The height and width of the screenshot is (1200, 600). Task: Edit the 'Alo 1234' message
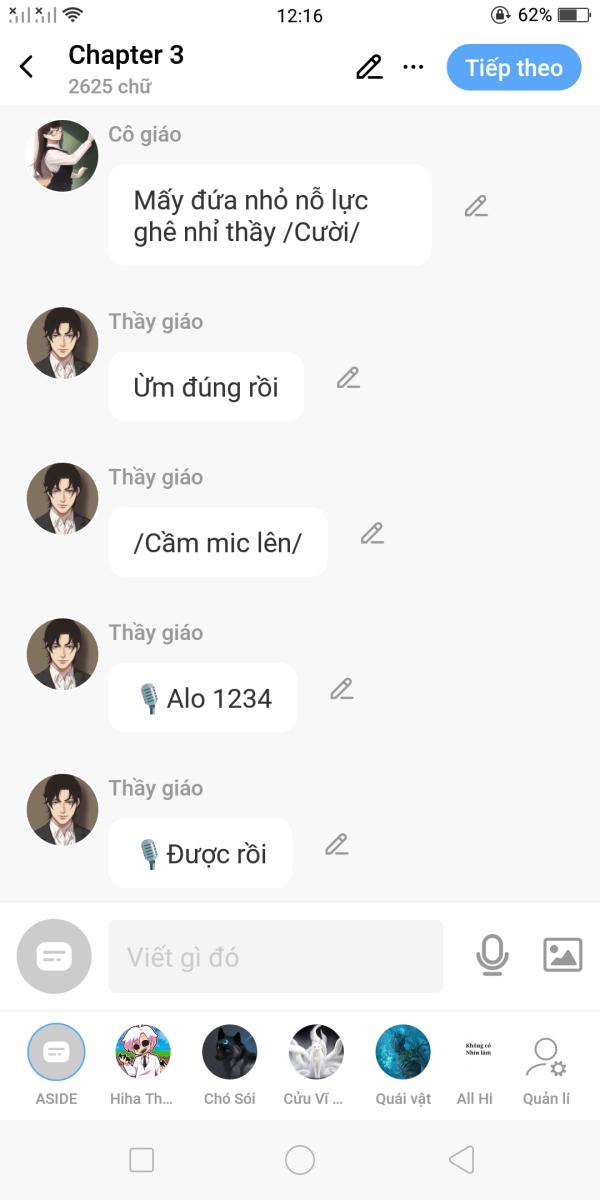[x=342, y=689]
